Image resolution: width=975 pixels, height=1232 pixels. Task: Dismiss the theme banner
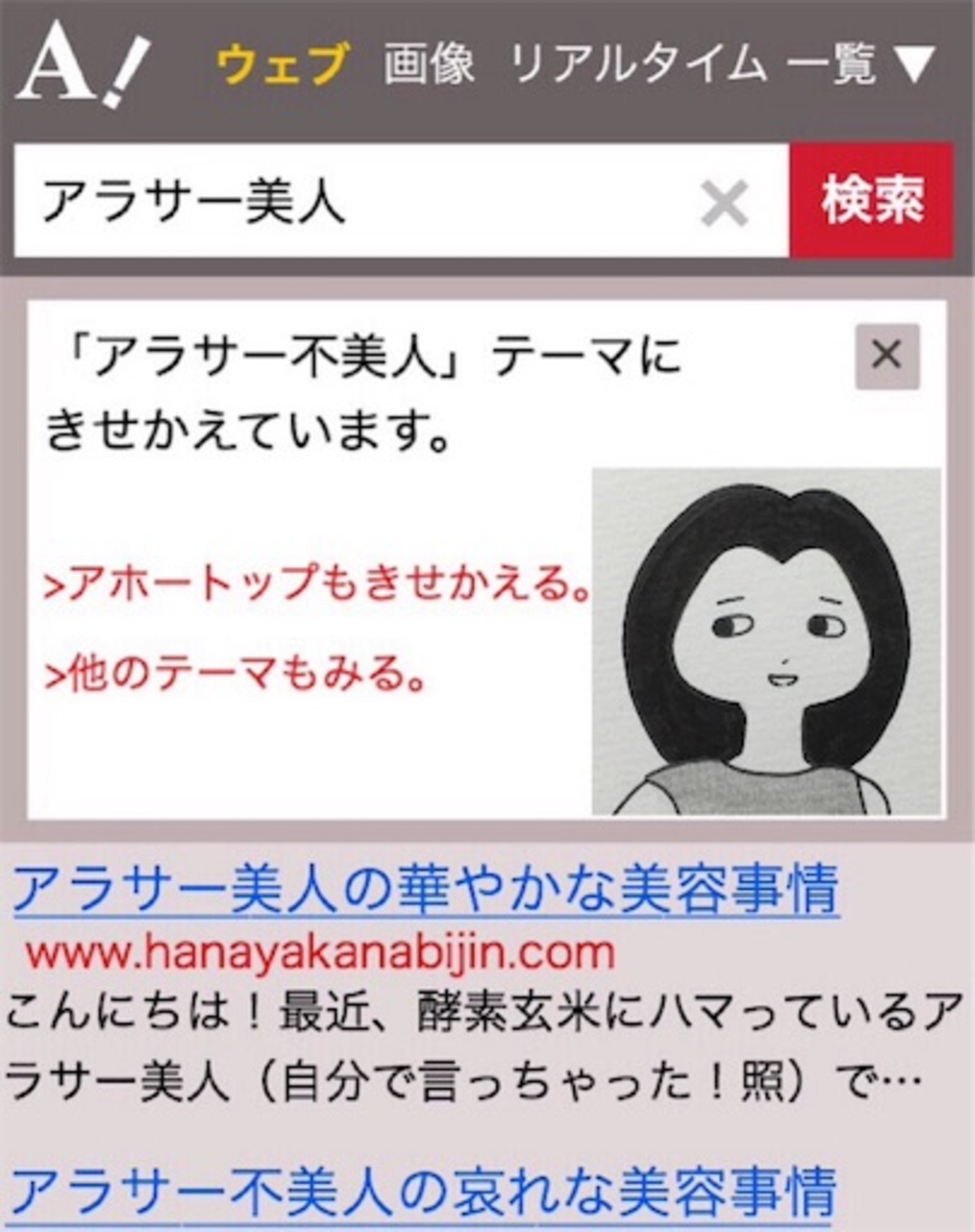point(887,355)
